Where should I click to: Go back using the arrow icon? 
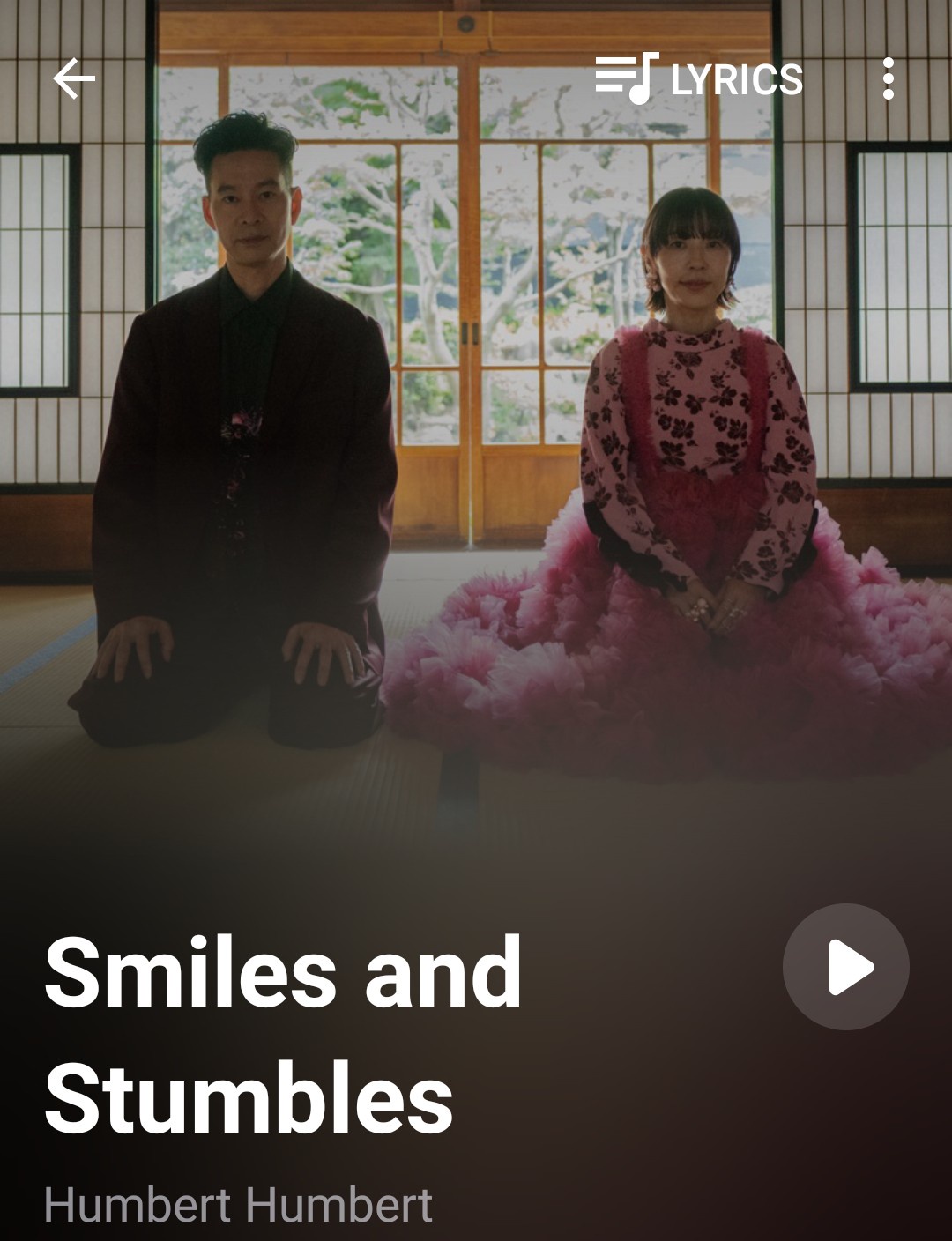[74, 79]
